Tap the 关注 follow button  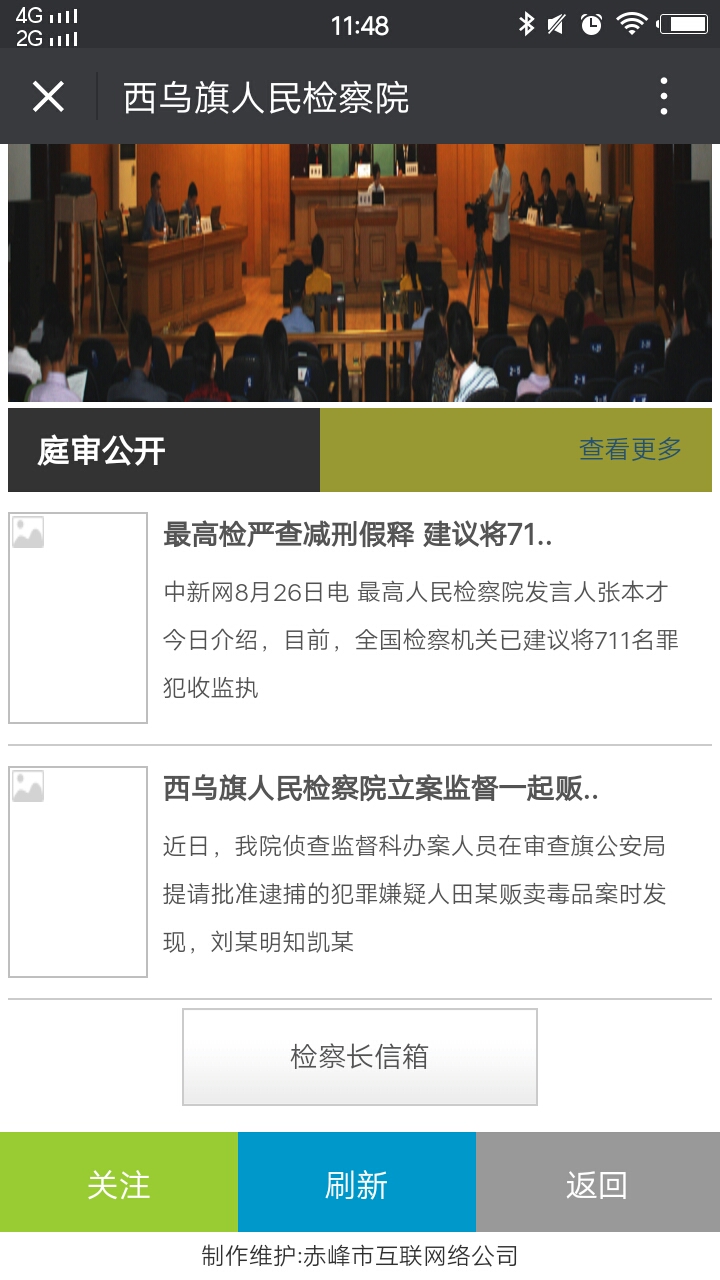[119, 1185]
